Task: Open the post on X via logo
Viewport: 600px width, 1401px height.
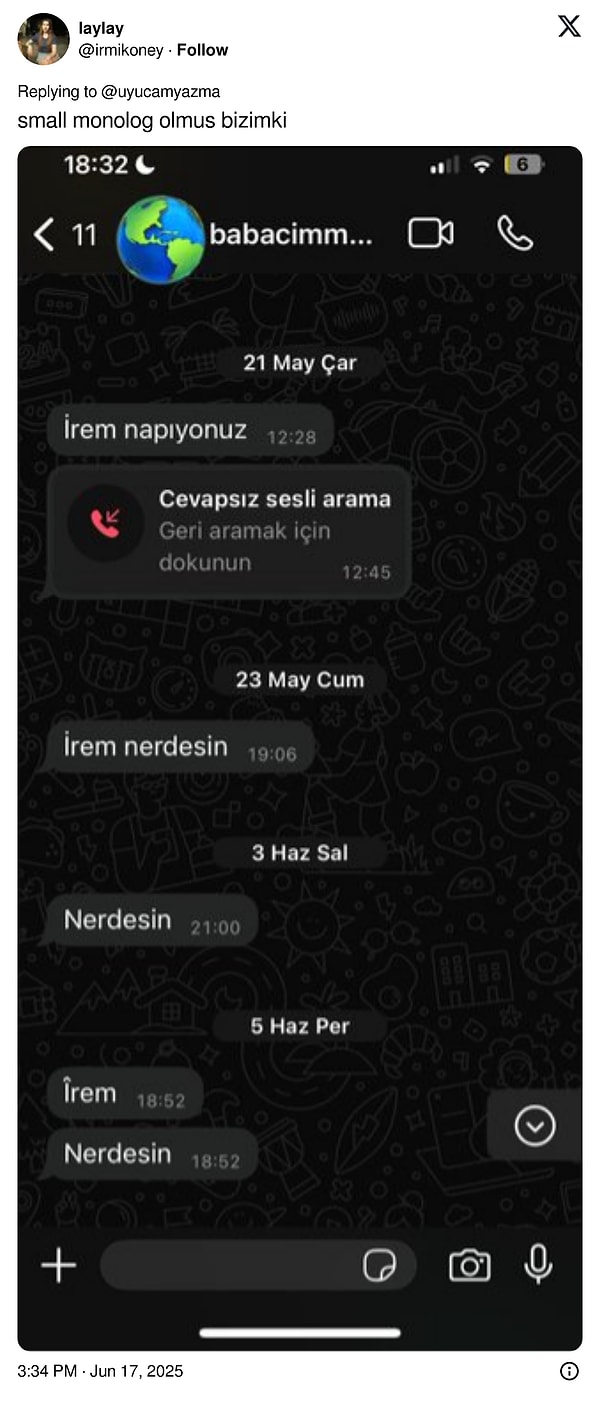Action: tap(569, 27)
